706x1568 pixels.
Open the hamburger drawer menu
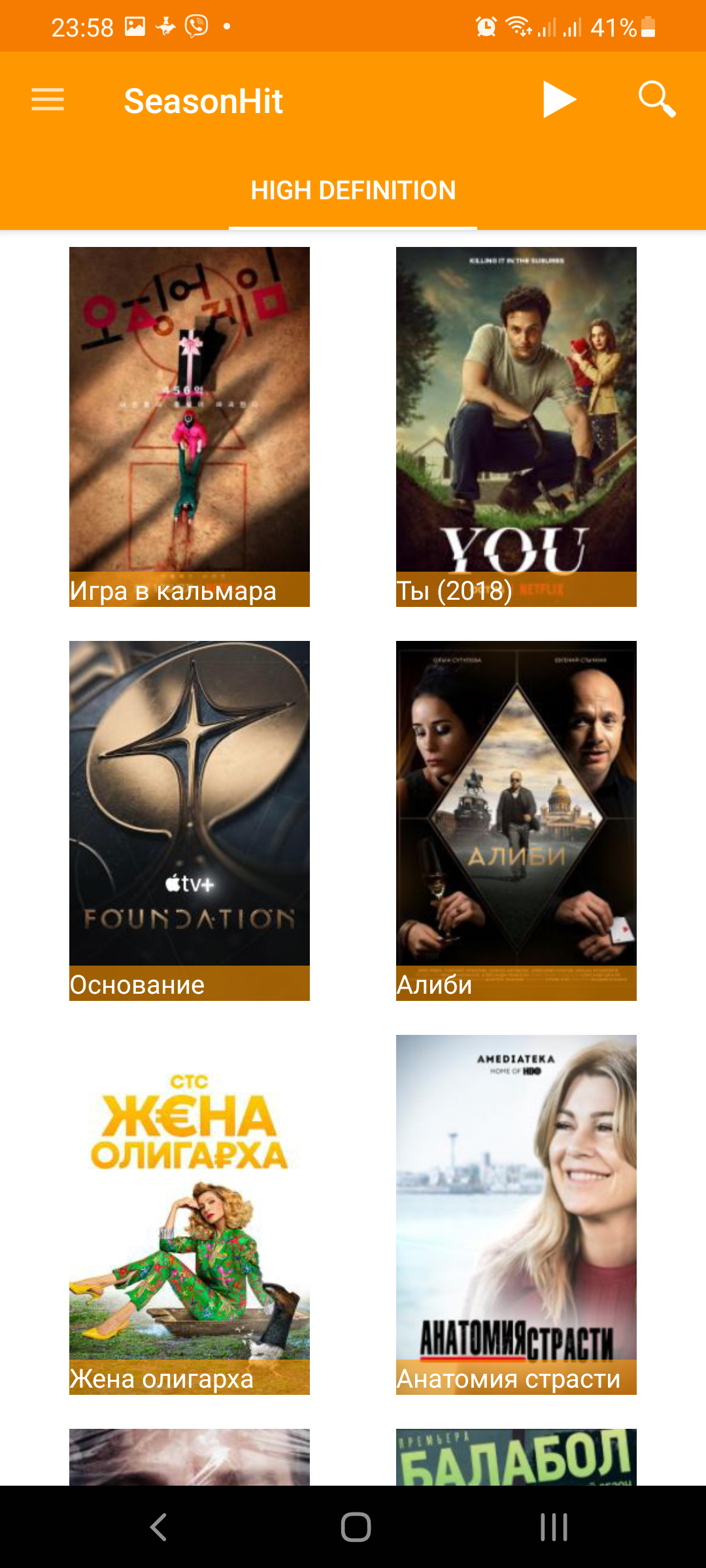tap(48, 100)
